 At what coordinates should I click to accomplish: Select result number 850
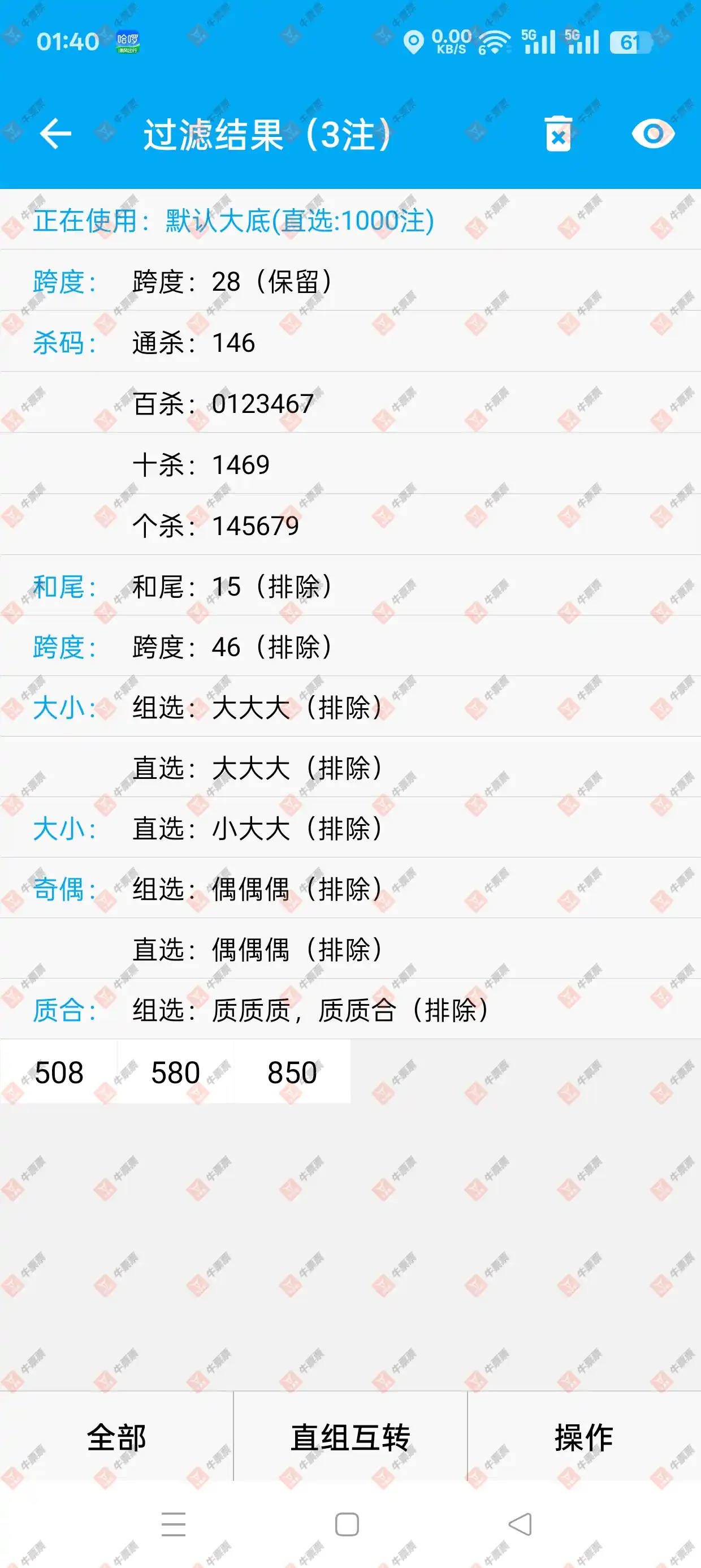click(x=292, y=1072)
